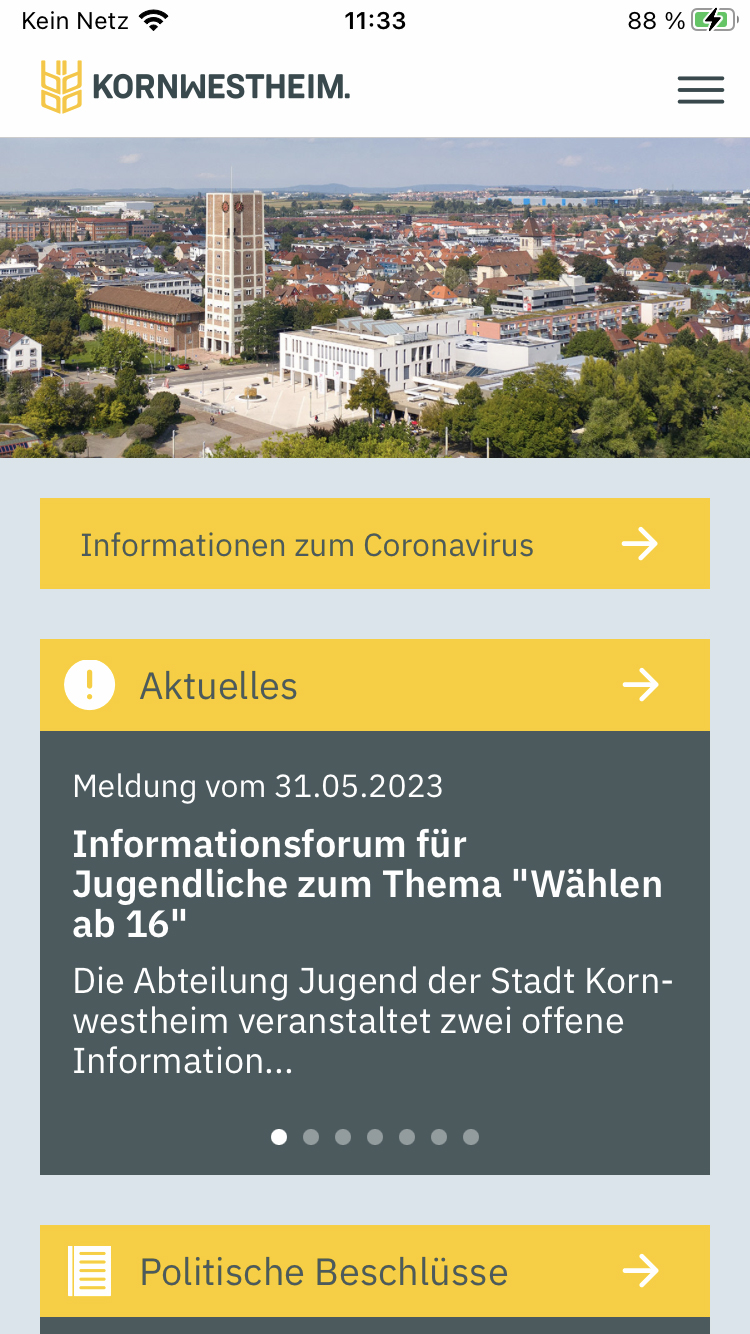This screenshot has height=1334, width=750.
Task: Jump to the second news item via its dot
Action: pyautogui.click(x=311, y=1136)
